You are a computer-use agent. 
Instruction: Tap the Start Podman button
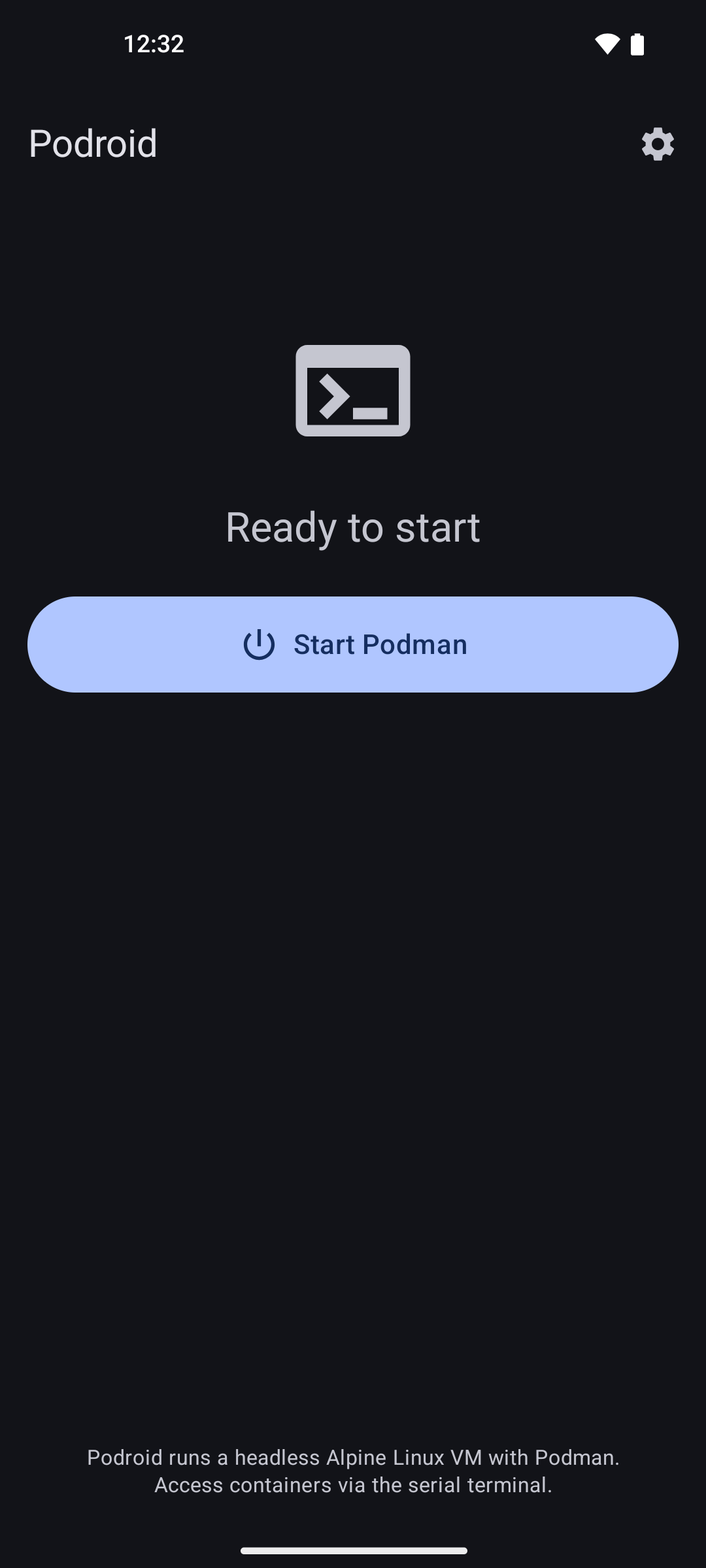(353, 644)
